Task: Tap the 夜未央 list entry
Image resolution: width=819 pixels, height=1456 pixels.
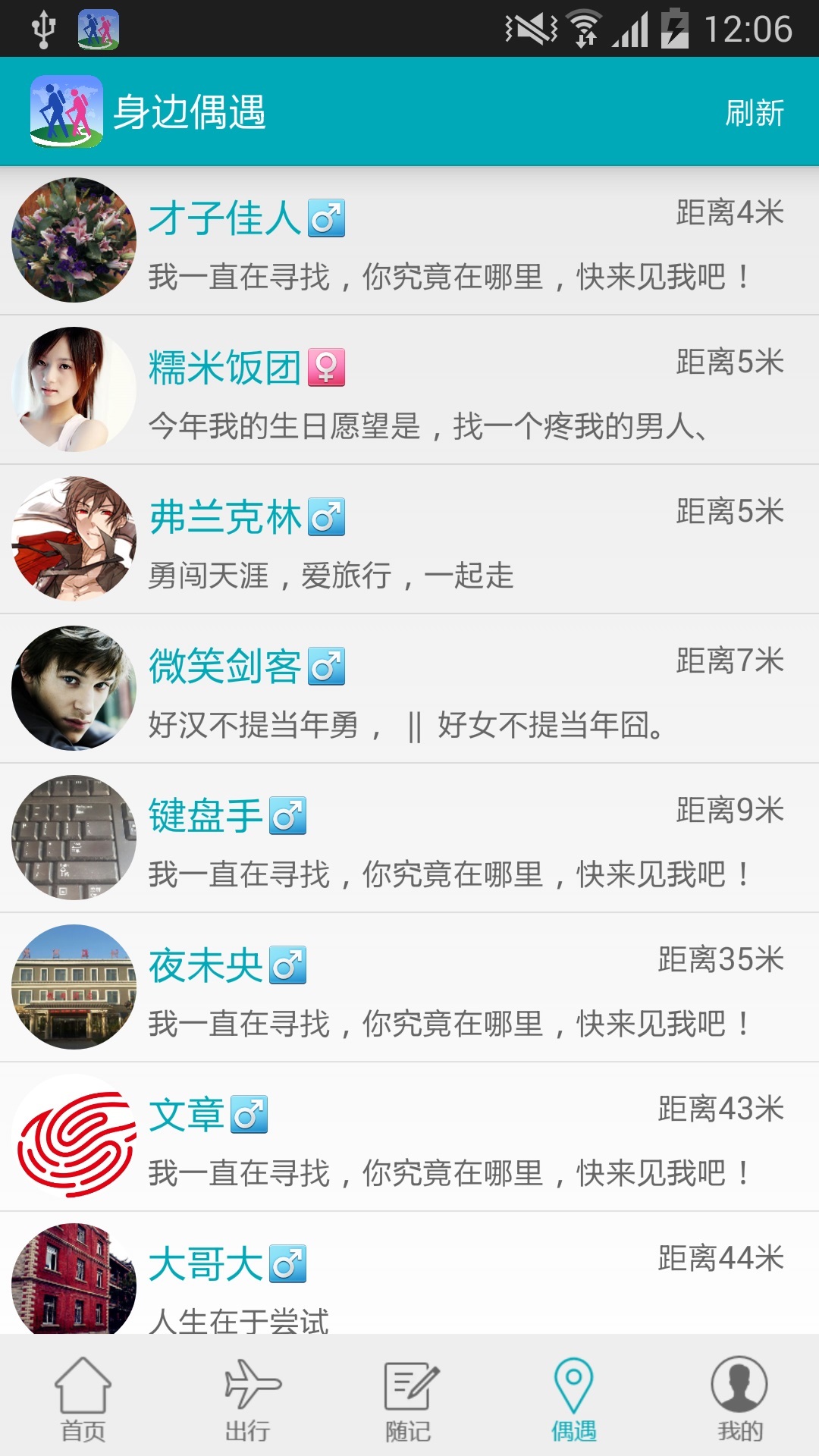Action: (x=409, y=987)
